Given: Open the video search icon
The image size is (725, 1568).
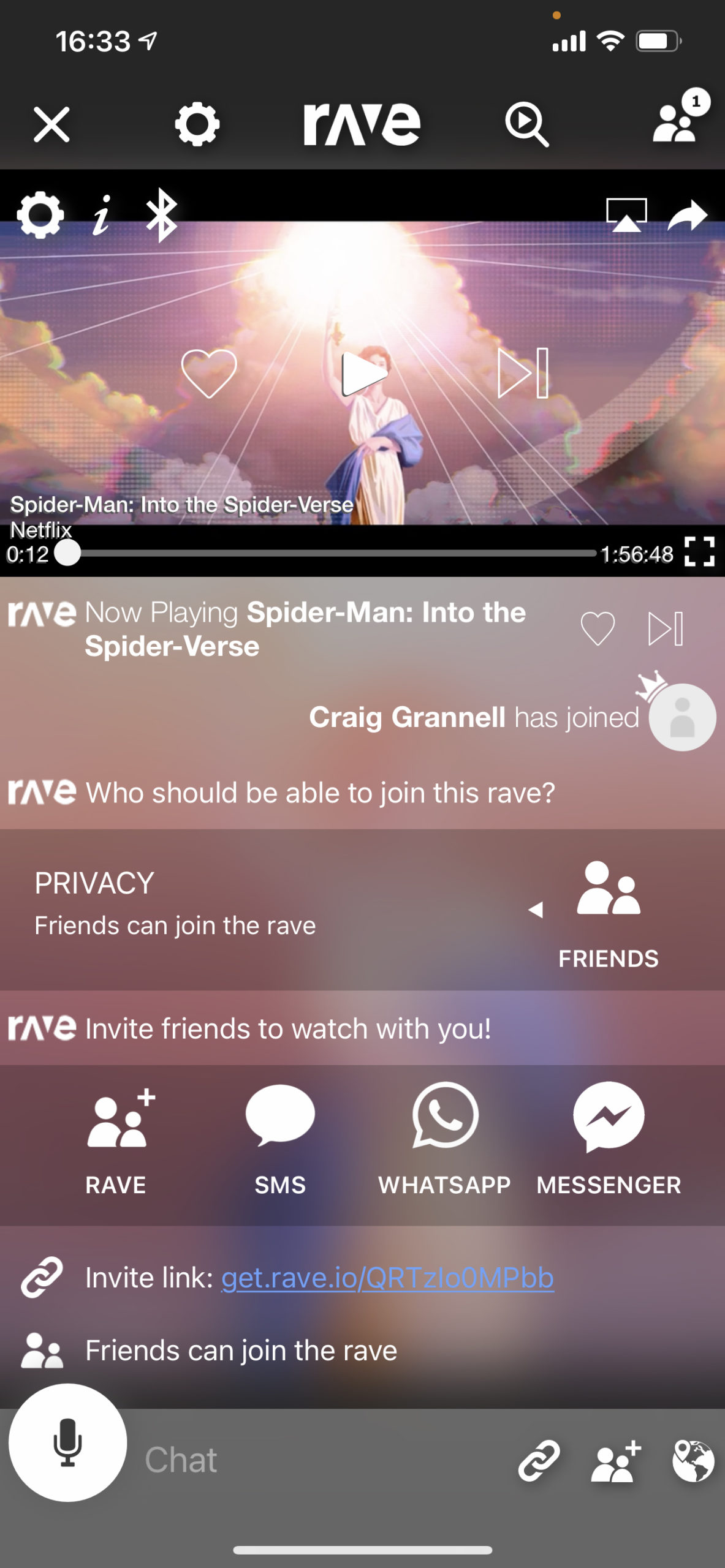Looking at the screenshot, I should pos(526,124).
